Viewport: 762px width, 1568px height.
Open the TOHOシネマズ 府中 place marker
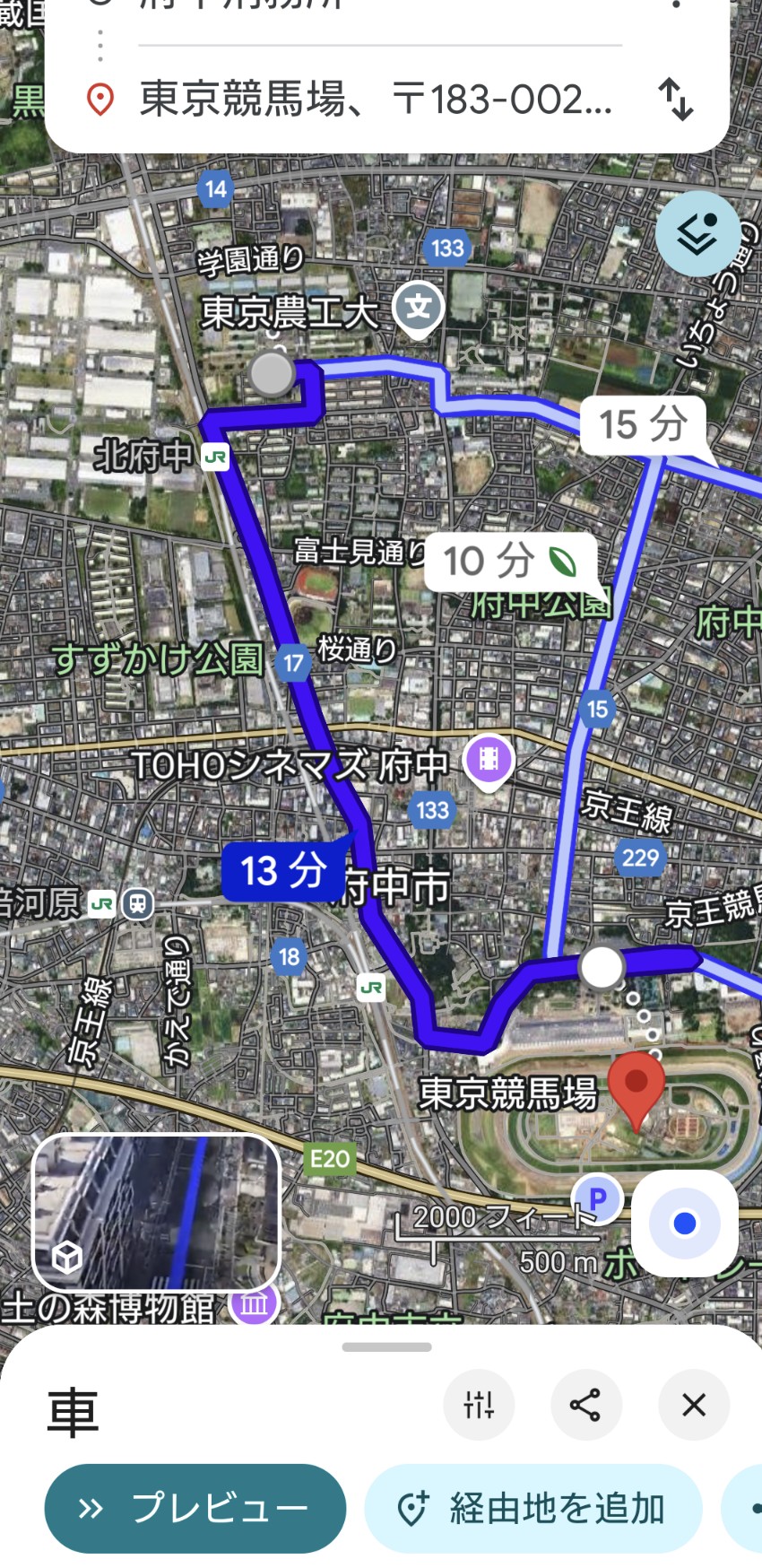pyautogui.click(x=488, y=759)
